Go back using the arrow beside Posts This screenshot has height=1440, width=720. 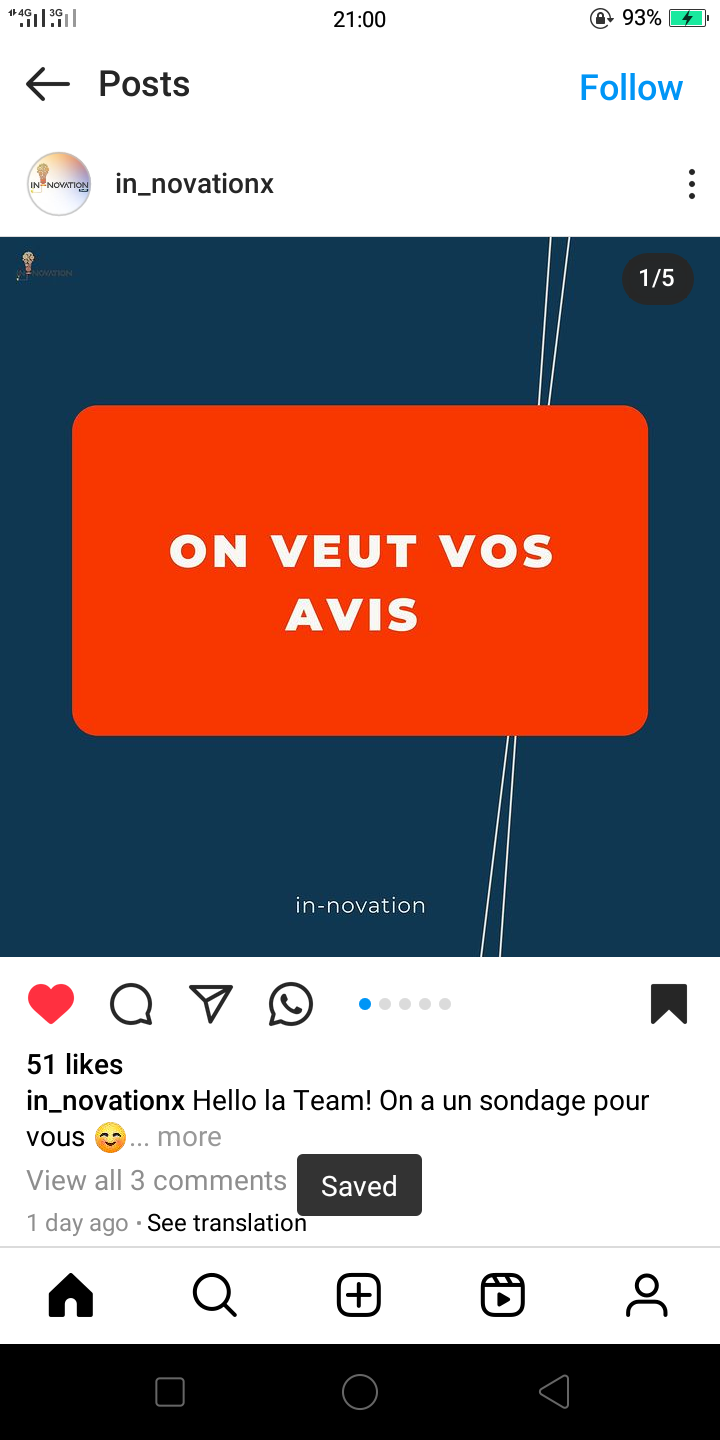[48, 85]
